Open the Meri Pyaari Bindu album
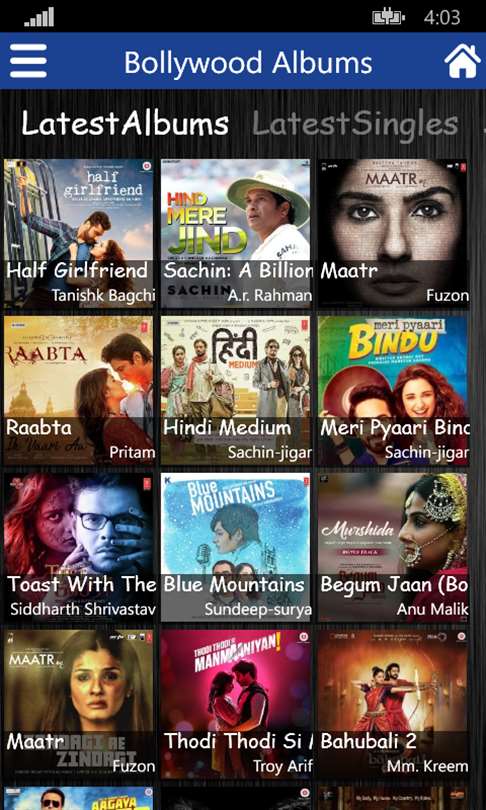Image resolution: width=486 pixels, height=810 pixels. (x=393, y=391)
